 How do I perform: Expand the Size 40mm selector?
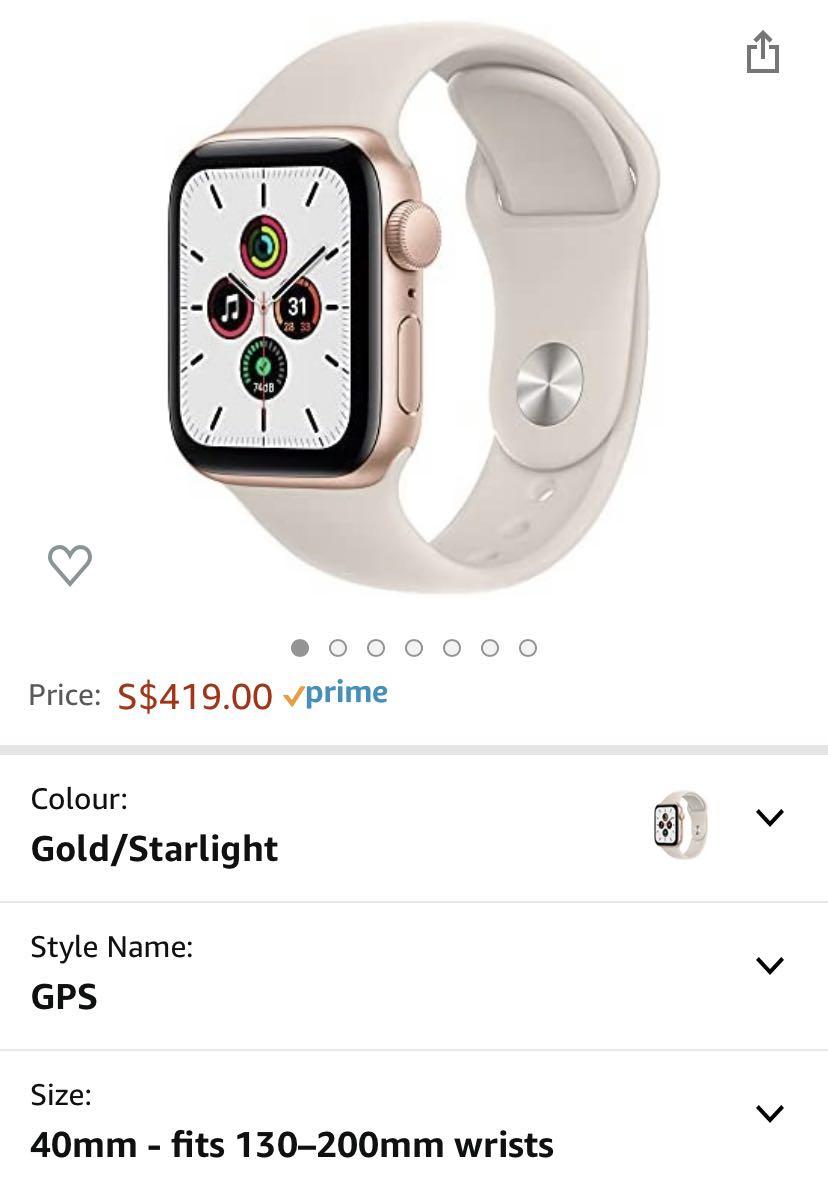pyautogui.click(x=768, y=1113)
